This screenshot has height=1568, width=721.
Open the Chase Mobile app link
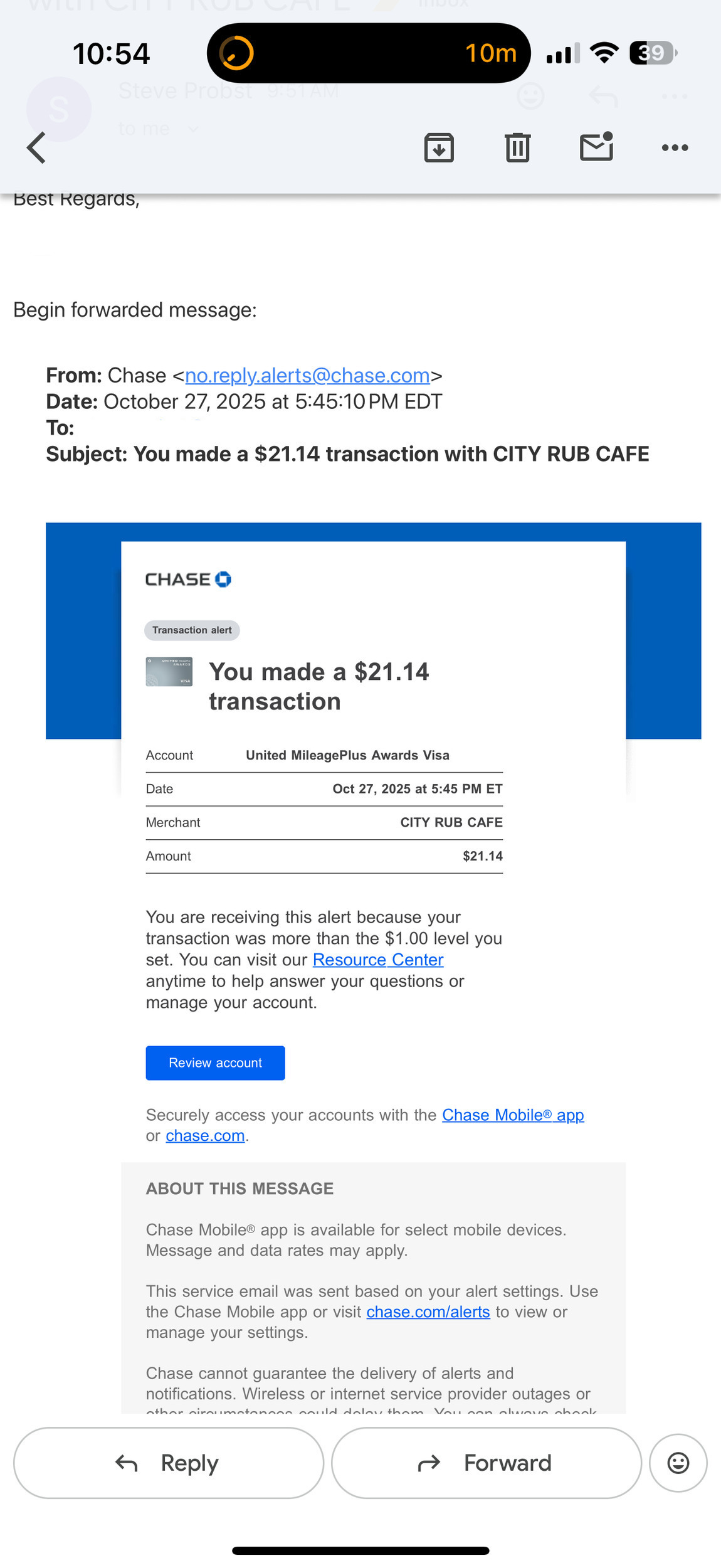(x=513, y=1115)
